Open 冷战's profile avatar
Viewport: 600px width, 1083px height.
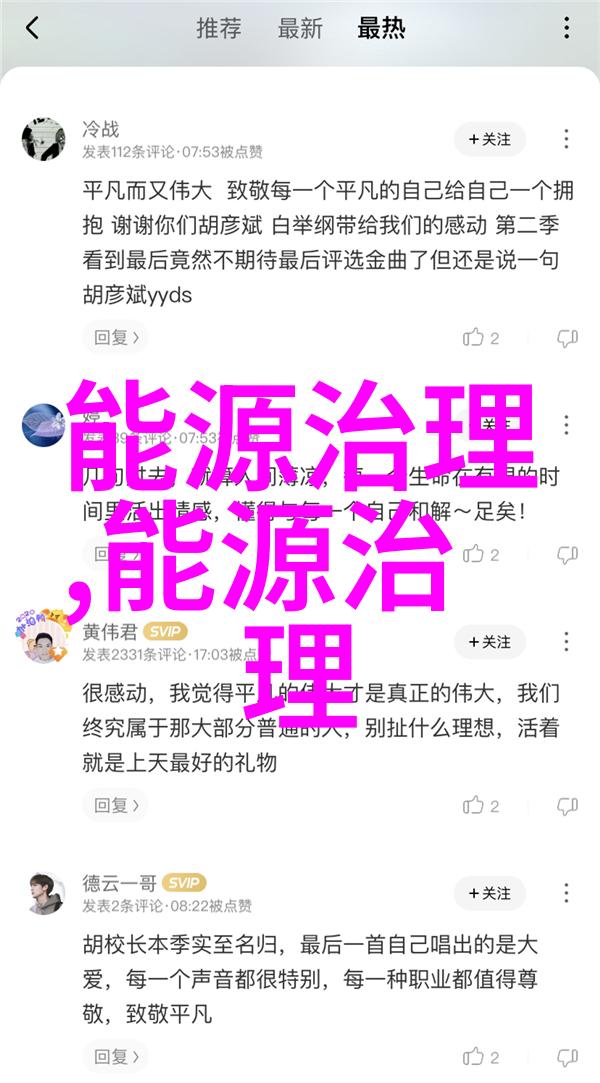tap(43, 140)
